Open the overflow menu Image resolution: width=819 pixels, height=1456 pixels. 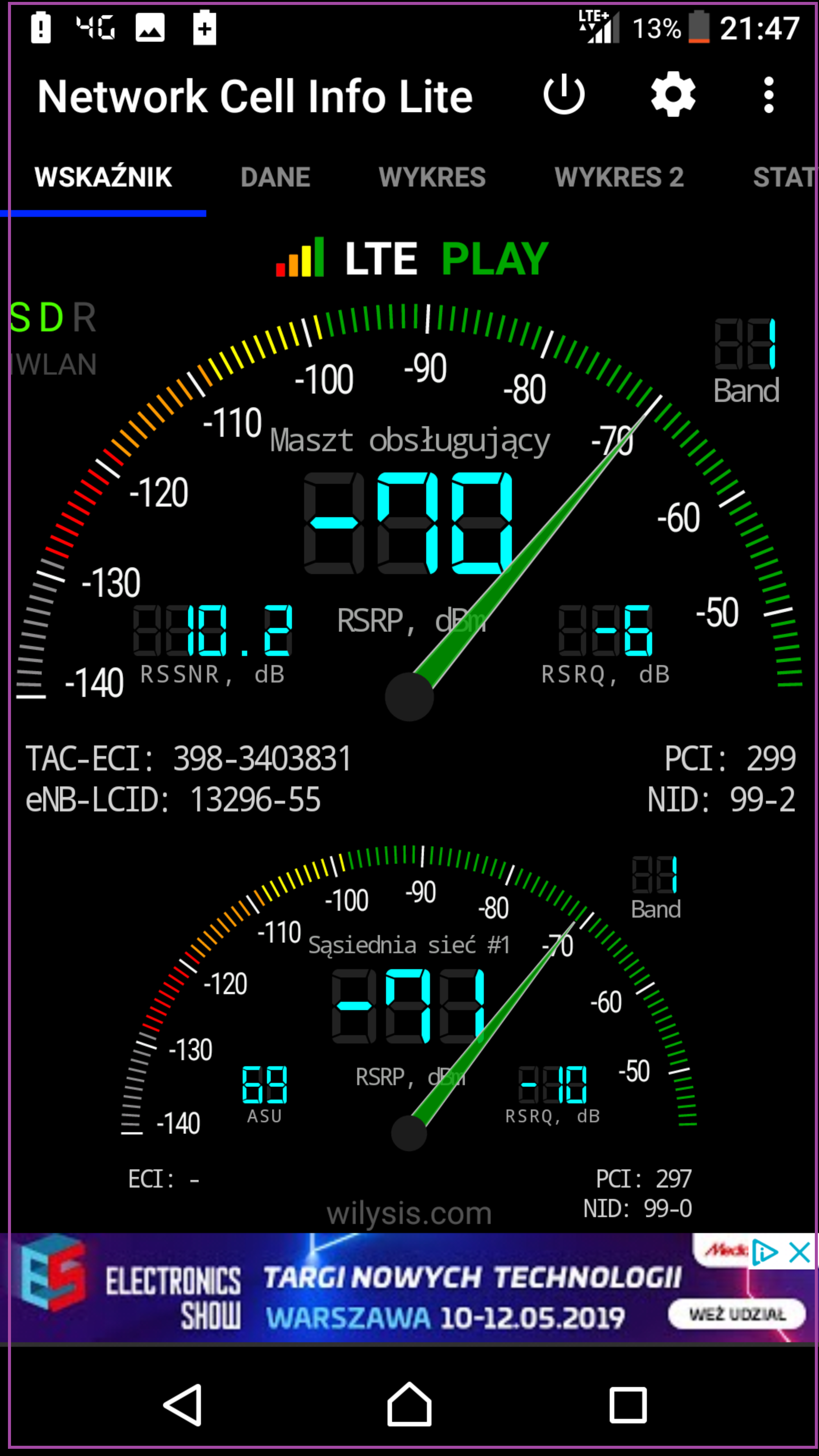click(768, 96)
